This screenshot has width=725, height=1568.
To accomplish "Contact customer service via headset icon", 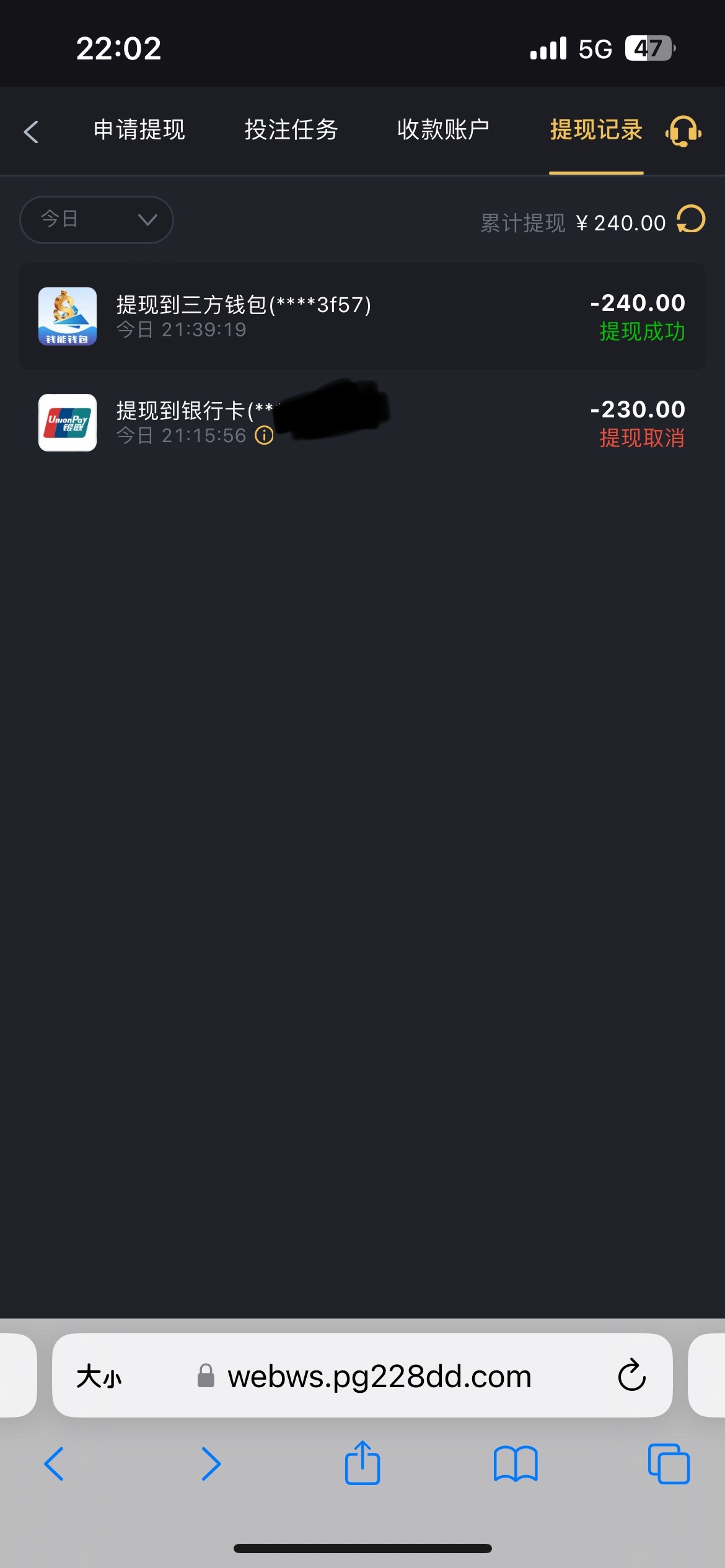I will (683, 131).
